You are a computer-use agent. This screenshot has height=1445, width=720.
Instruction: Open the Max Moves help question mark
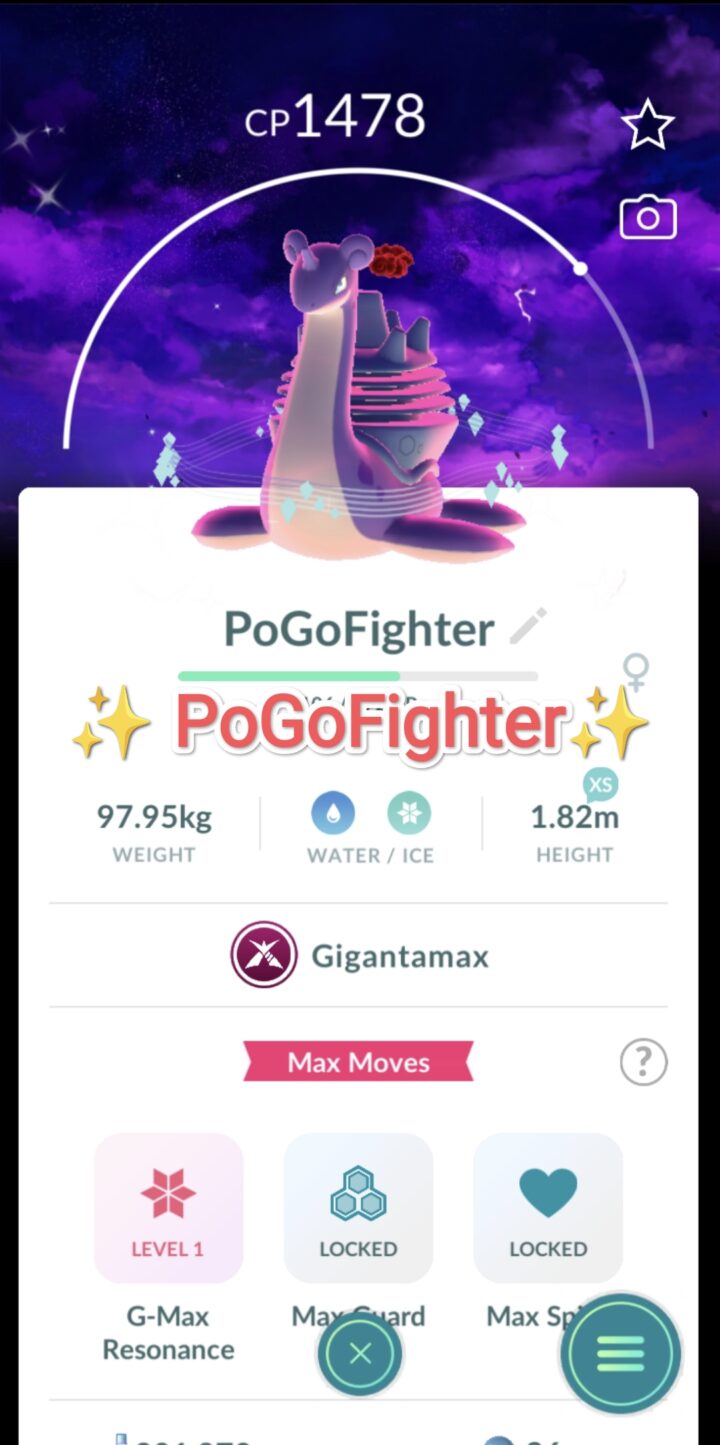643,1061
